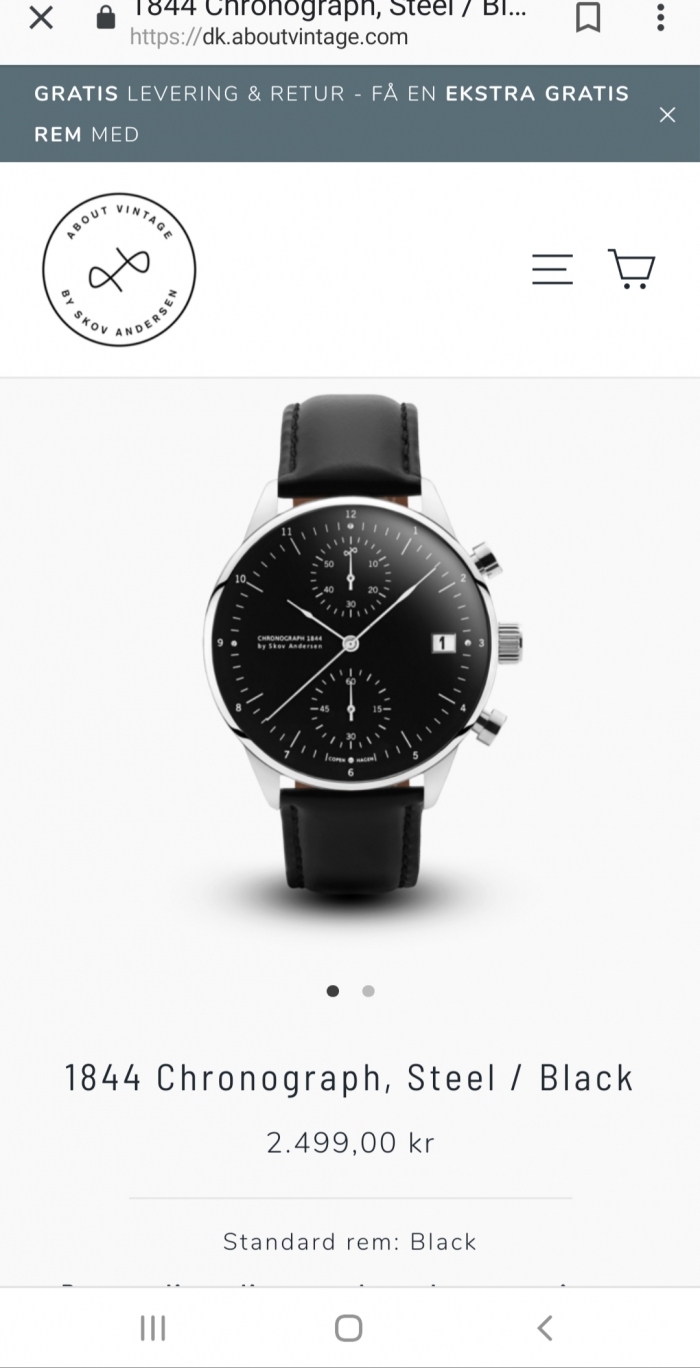Dismiss the gratis levering banner

(667, 115)
